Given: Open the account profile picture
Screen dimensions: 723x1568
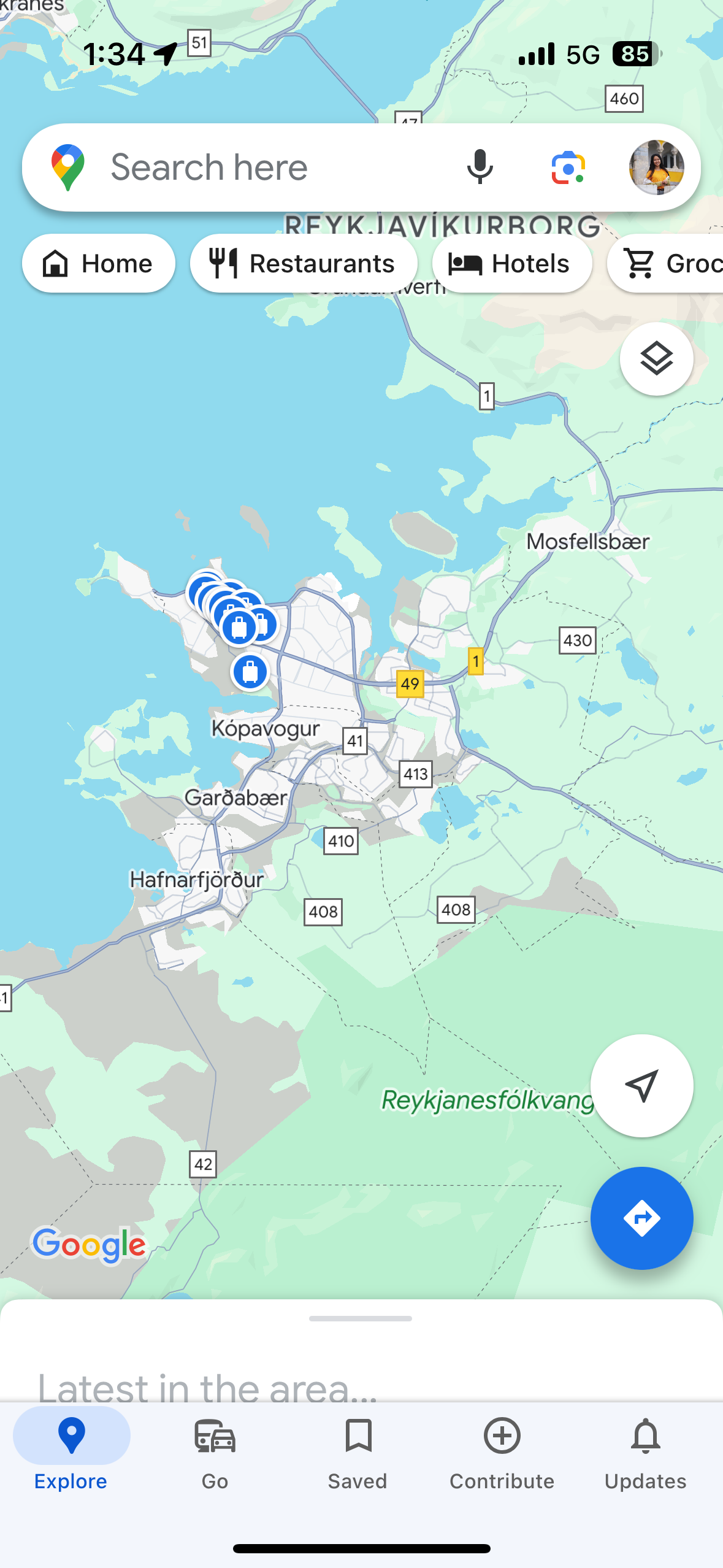Looking at the screenshot, I should 656,167.
